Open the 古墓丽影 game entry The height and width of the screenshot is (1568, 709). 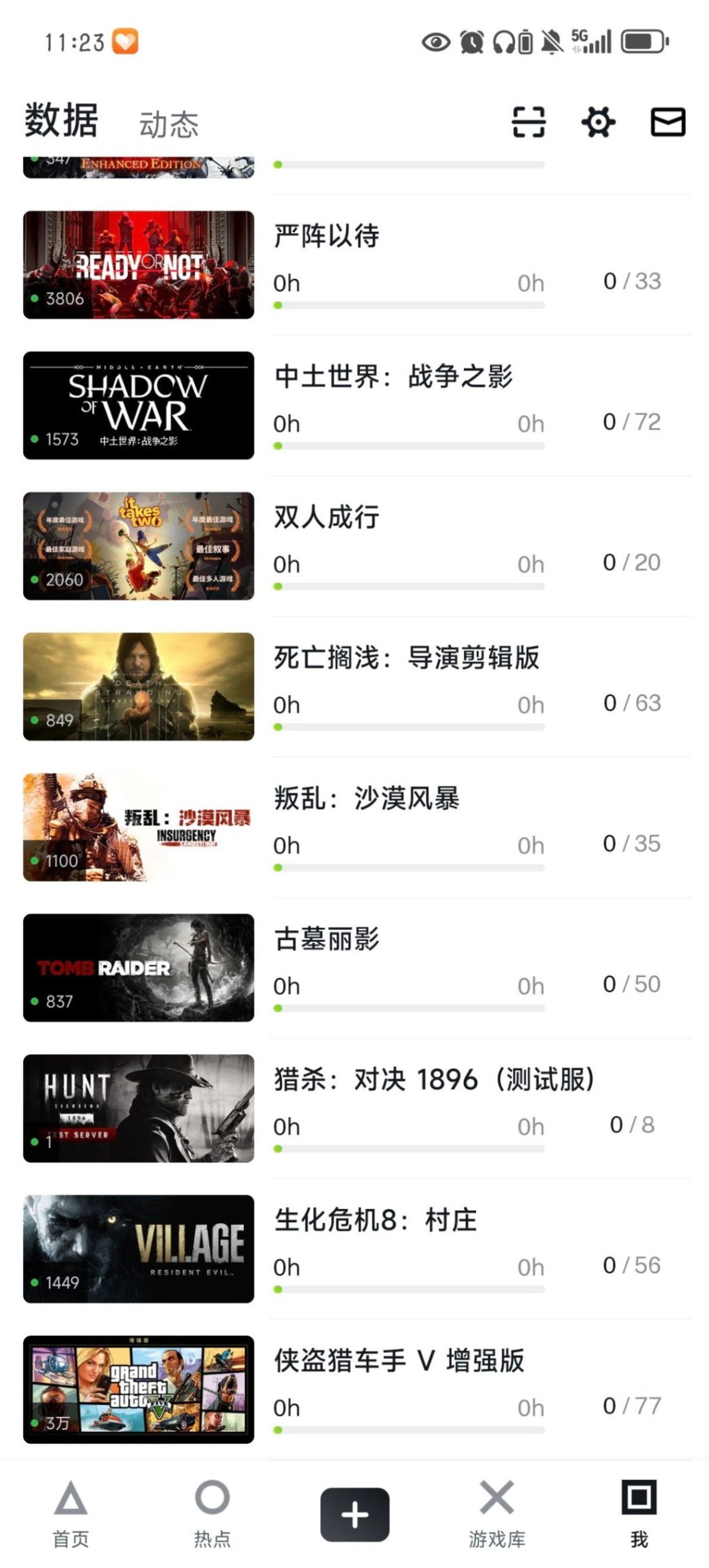326,939
